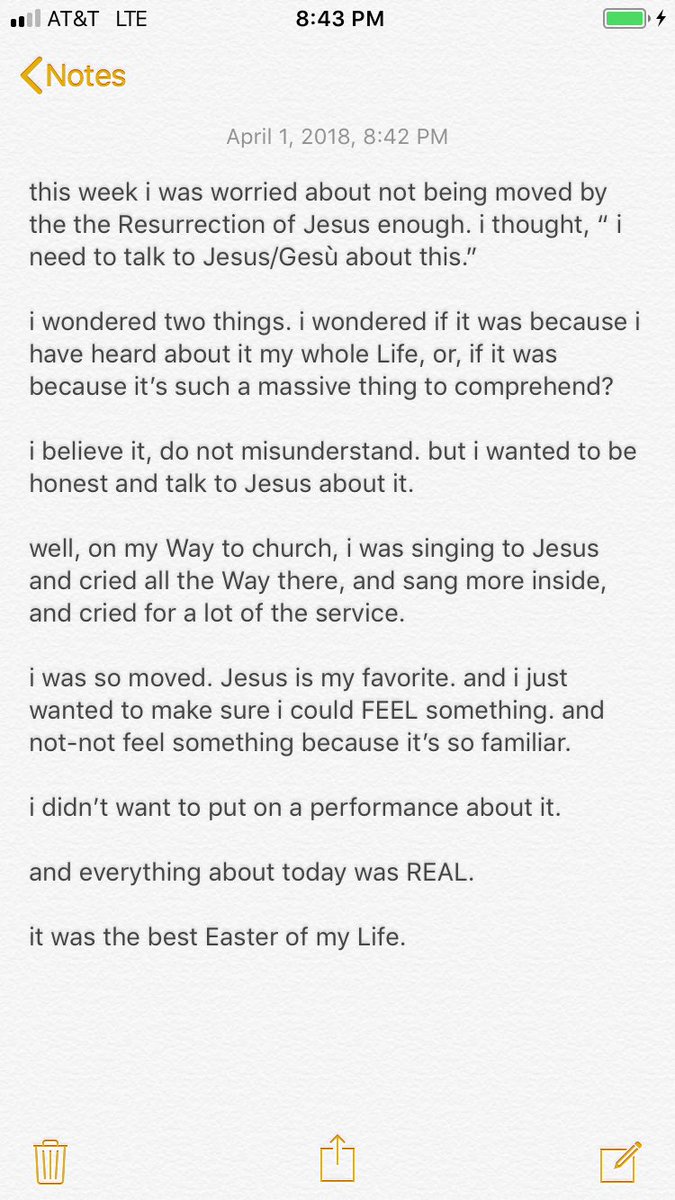Delete this note with the trash icon
This screenshot has height=1200, width=675.
pos(50,1161)
